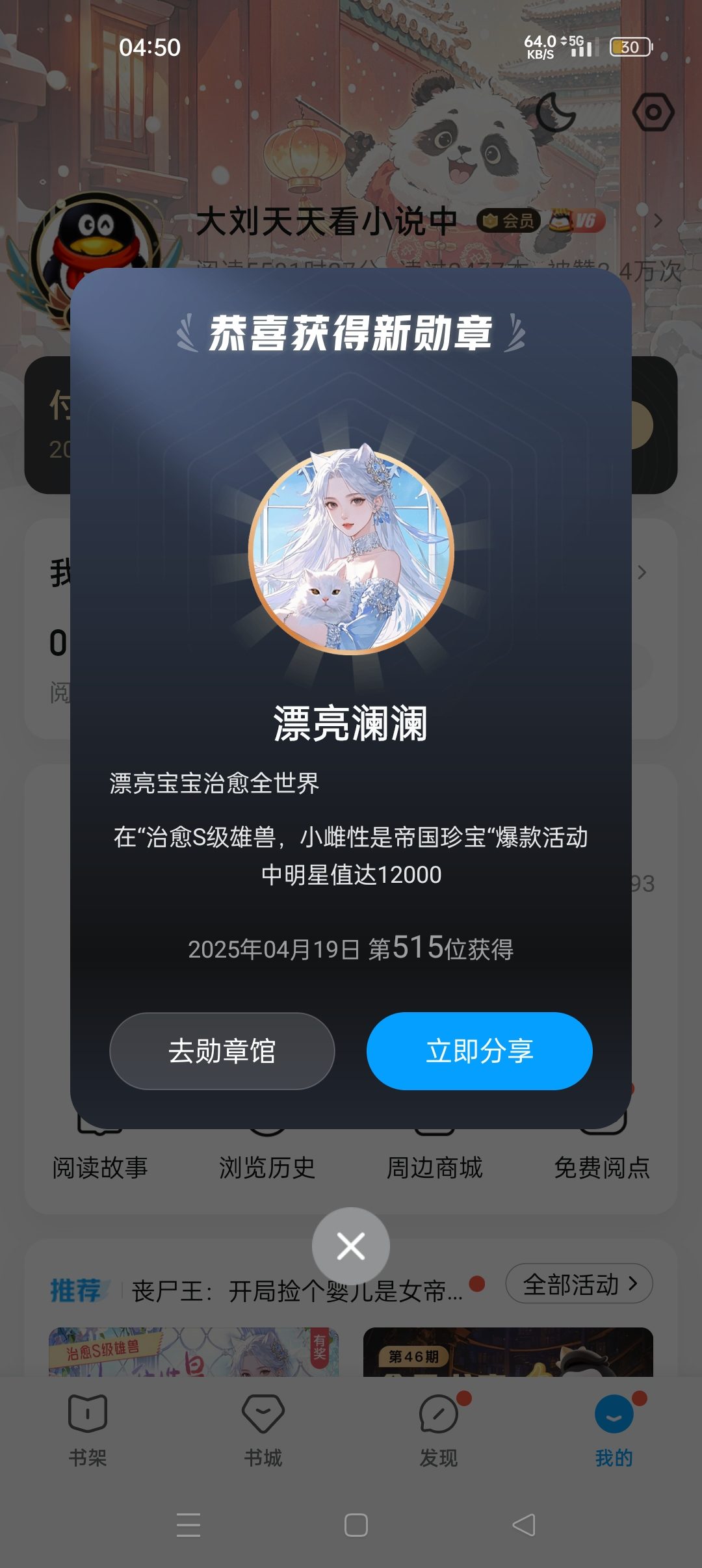
Task: Open settings hexagon icon
Action: [653, 112]
